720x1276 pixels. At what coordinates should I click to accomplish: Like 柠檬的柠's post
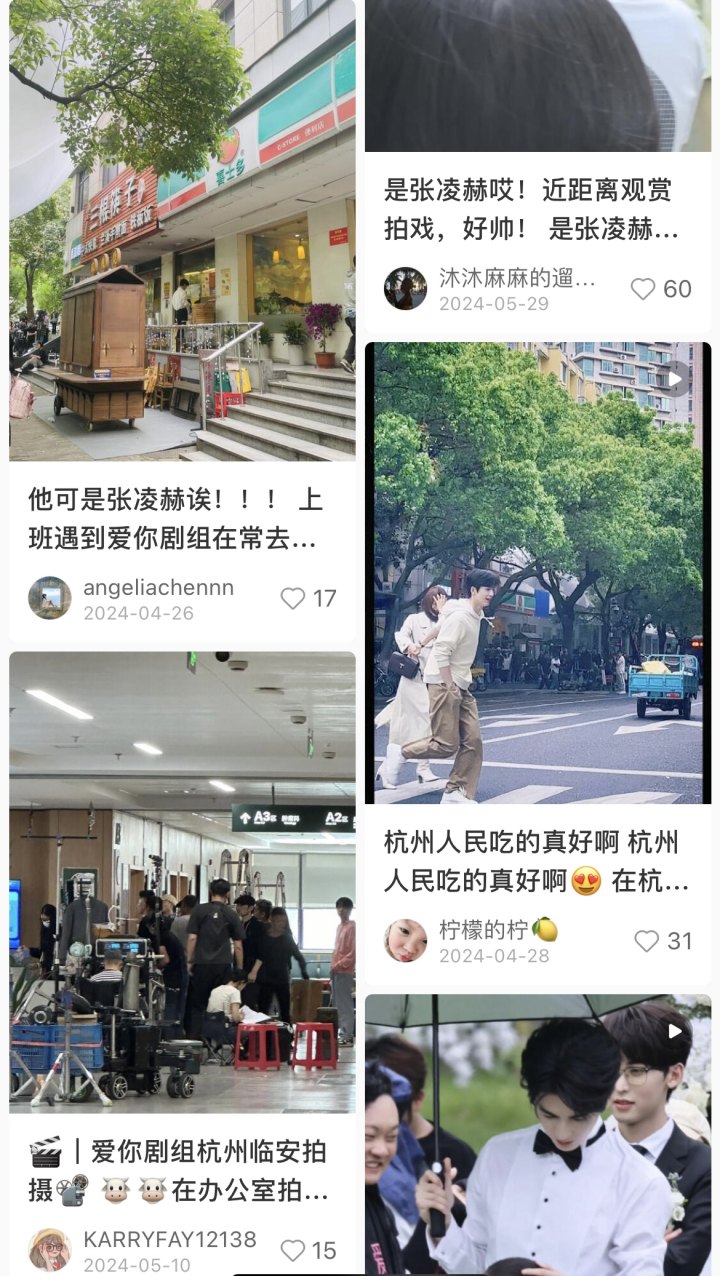tap(647, 941)
